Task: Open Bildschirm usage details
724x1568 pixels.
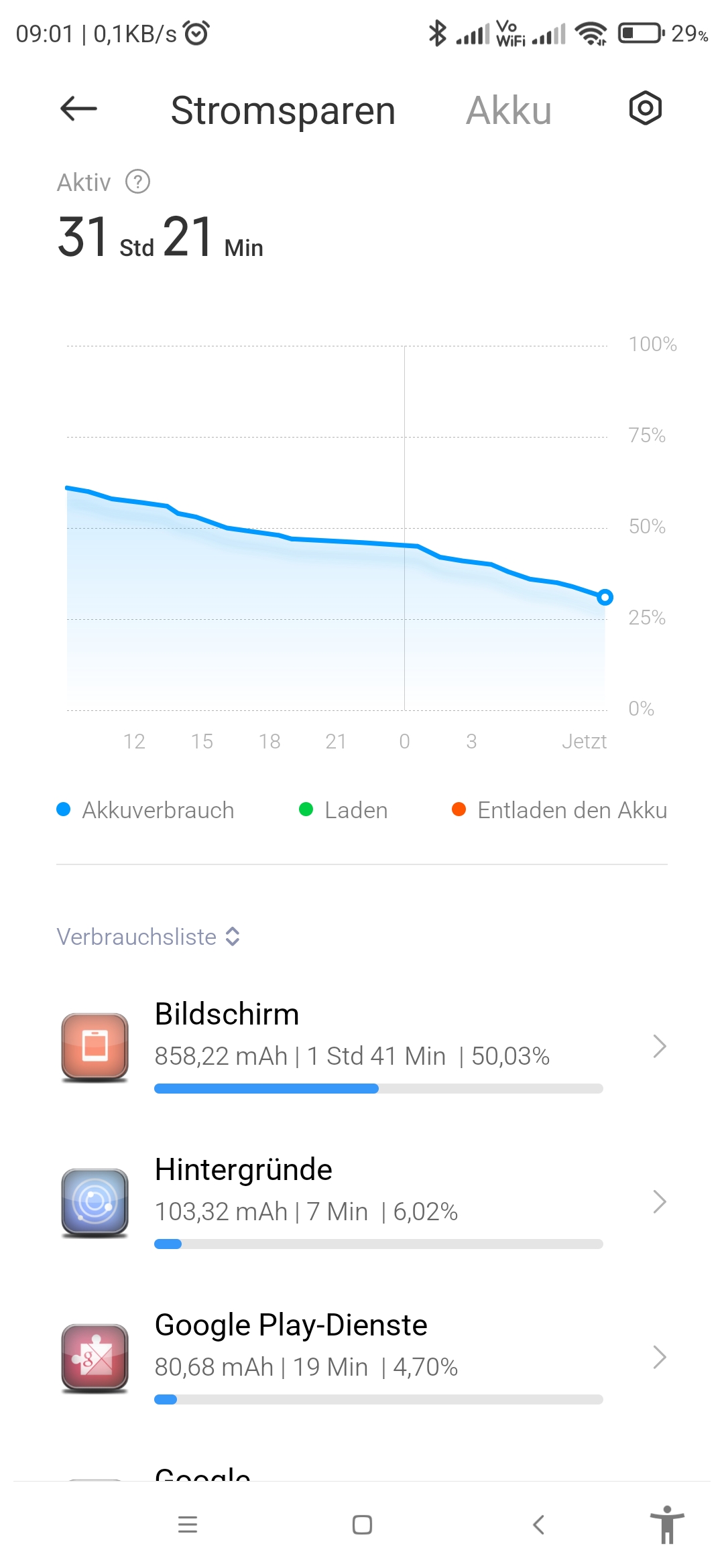Action: (362, 1046)
